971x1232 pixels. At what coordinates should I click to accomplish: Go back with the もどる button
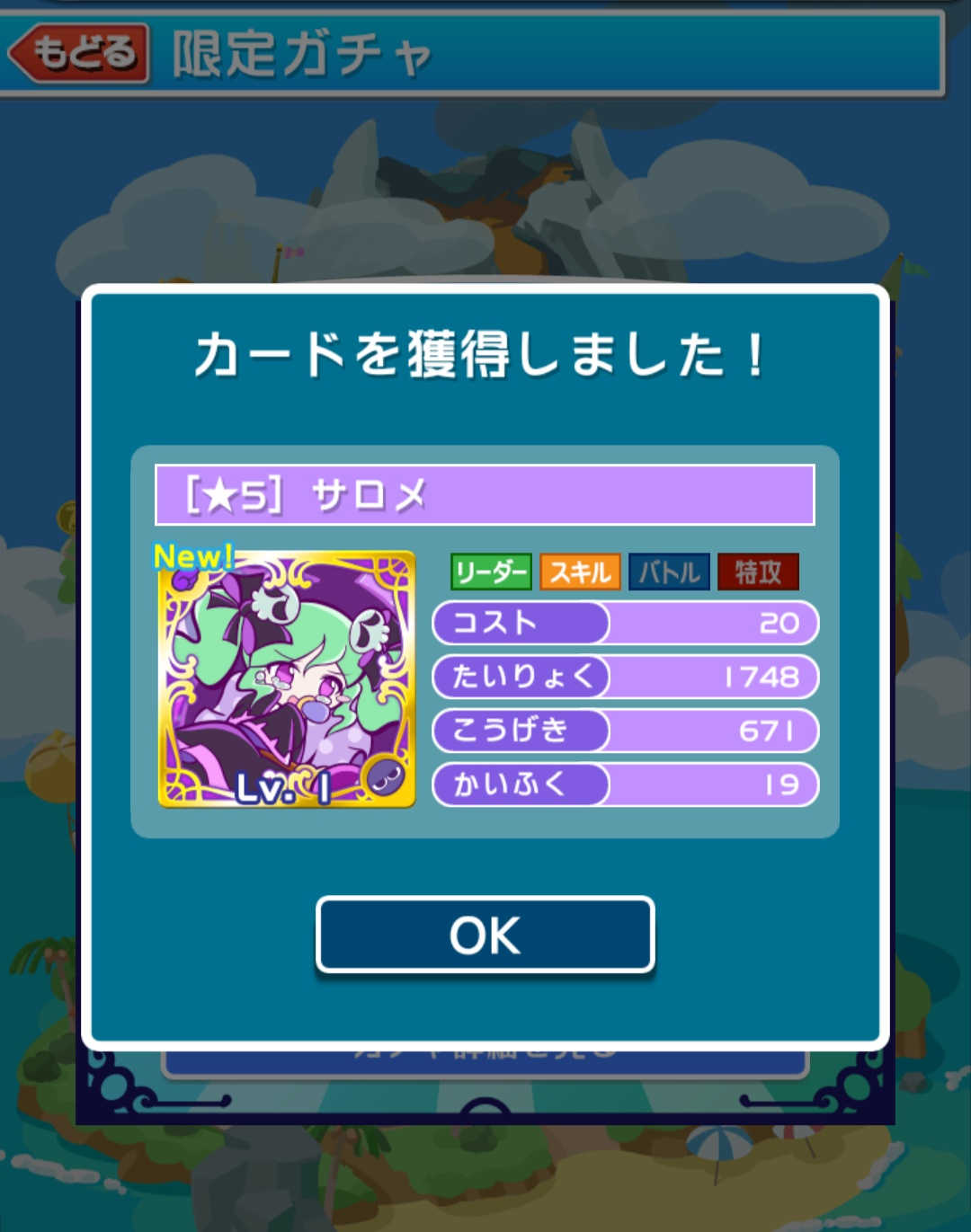pos(79,53)
